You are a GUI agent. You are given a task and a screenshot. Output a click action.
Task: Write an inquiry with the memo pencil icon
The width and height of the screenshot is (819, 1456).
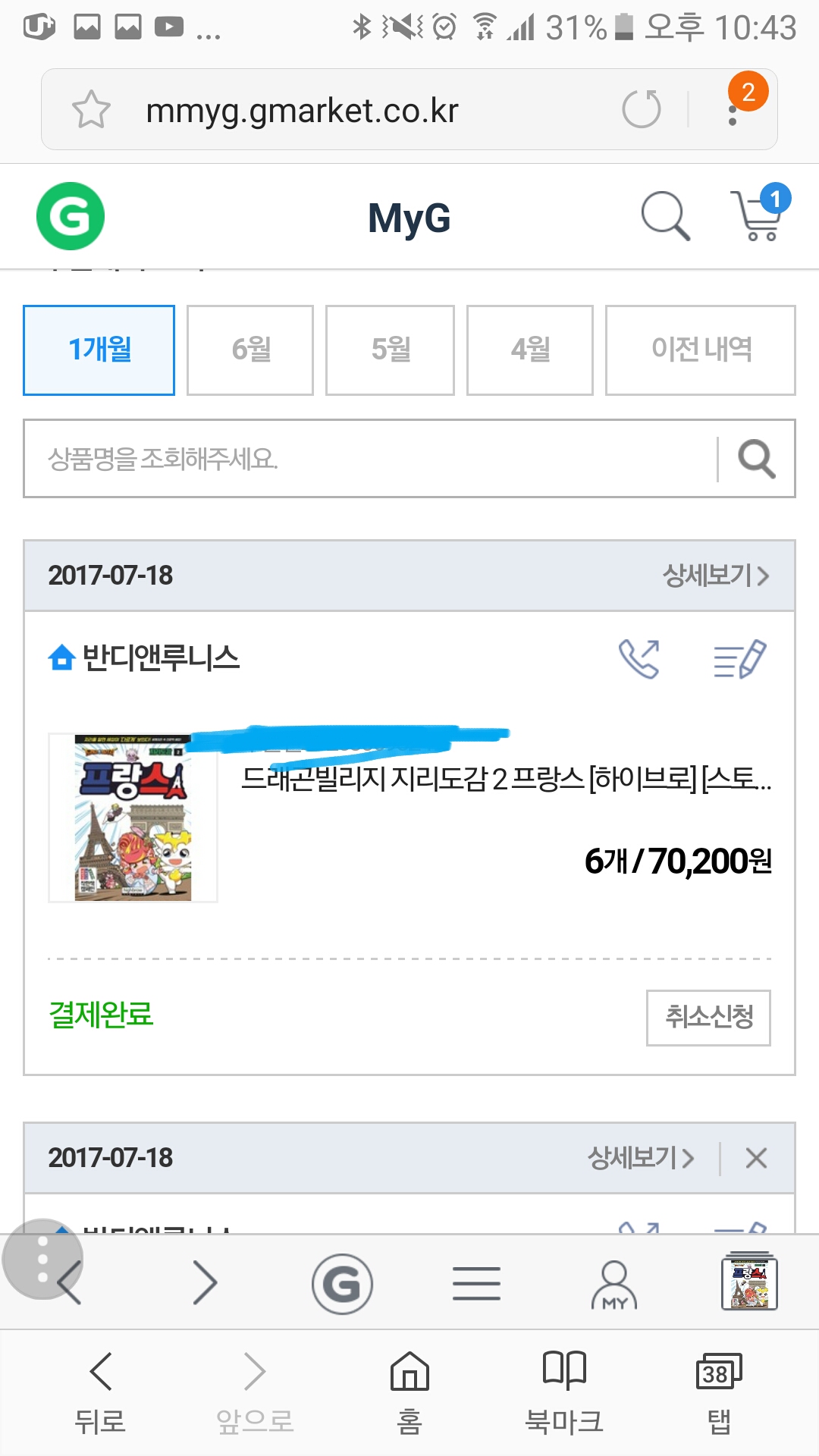739,658
